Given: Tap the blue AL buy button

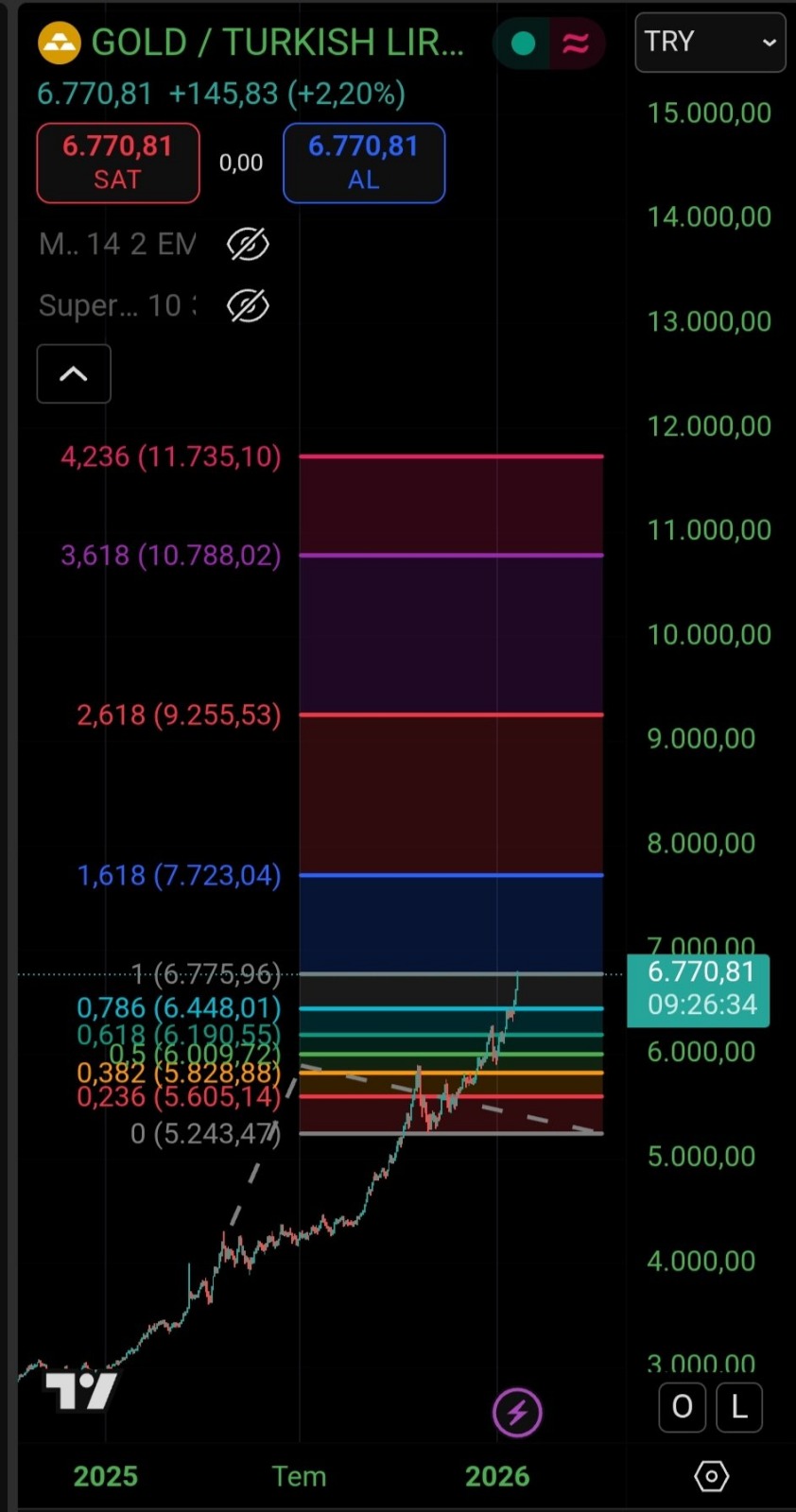Looking at the screenshot, I should pyautogui.click(x=364, y=163).
